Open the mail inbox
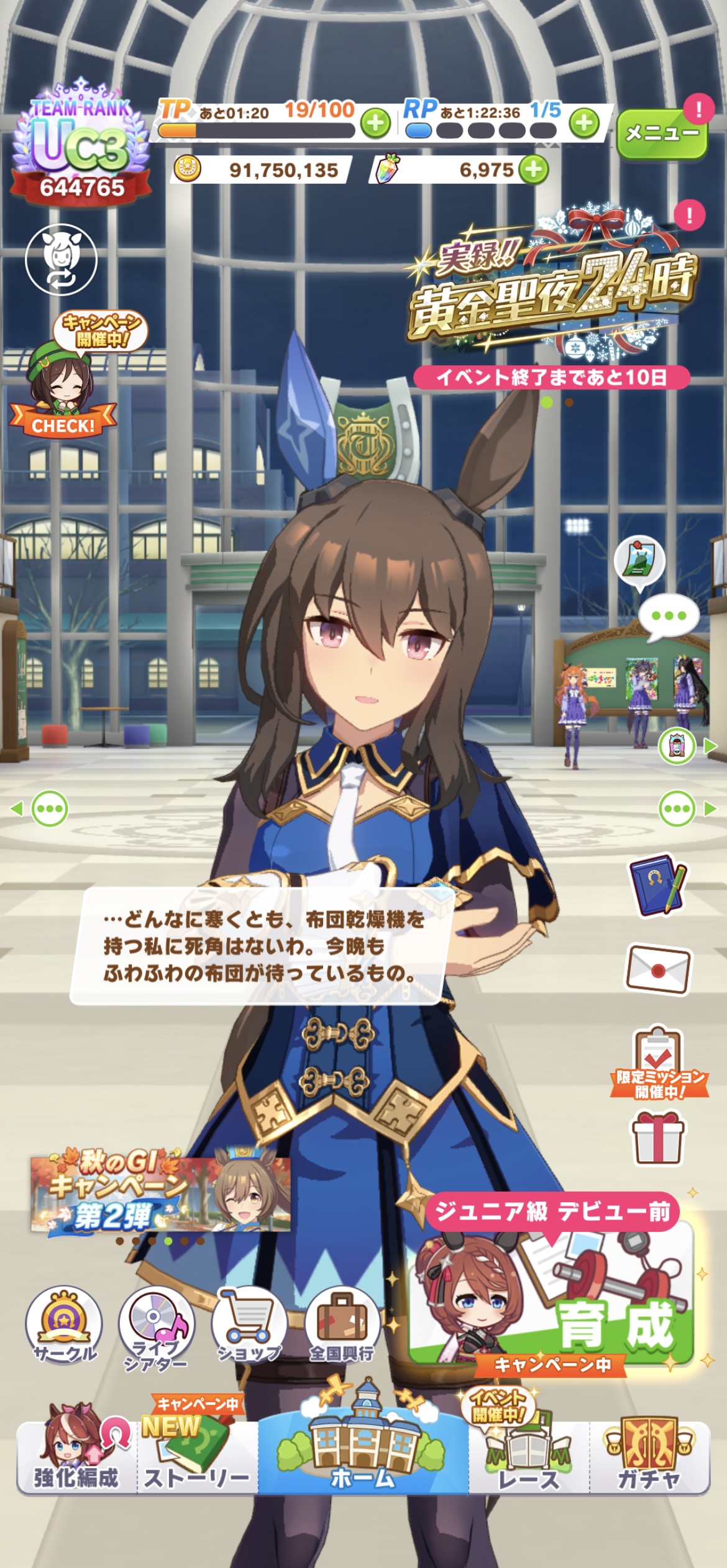 (x=657, y=969)
